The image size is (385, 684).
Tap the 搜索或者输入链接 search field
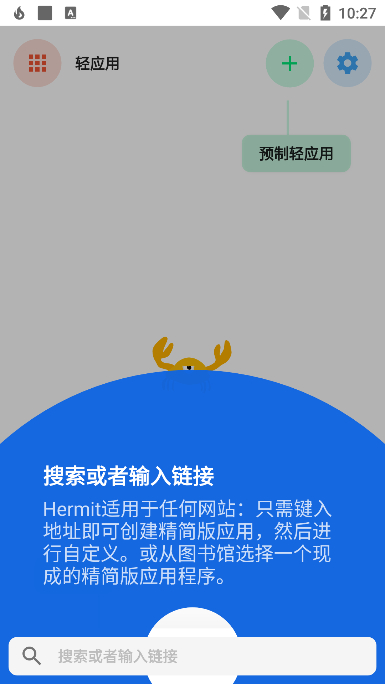[192, 656]
